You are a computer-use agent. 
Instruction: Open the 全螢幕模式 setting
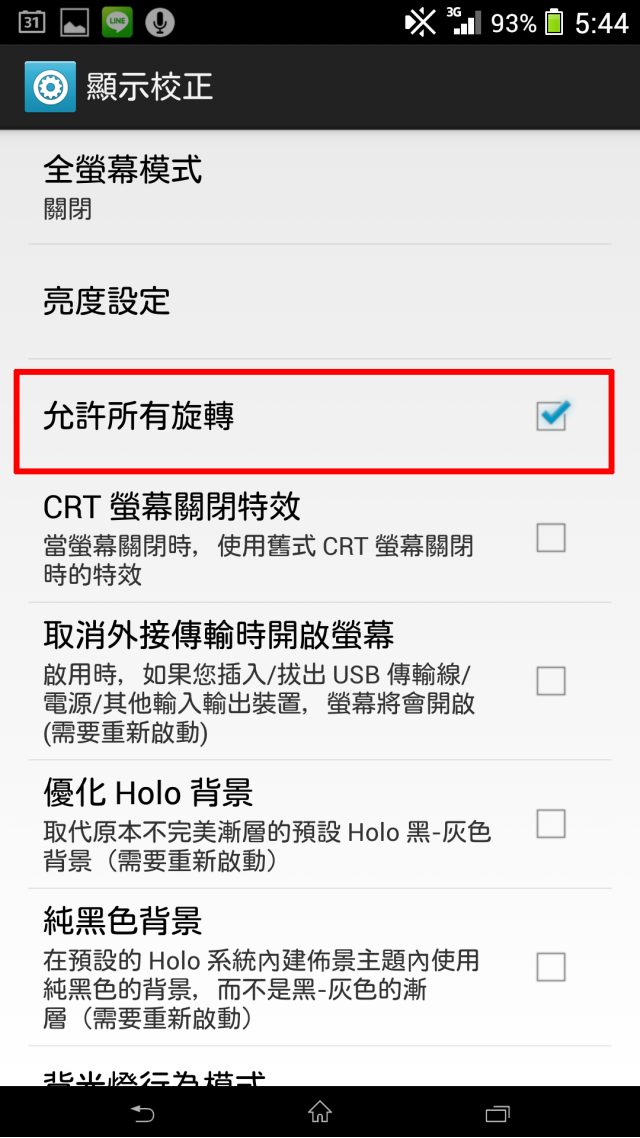point(320,187)
